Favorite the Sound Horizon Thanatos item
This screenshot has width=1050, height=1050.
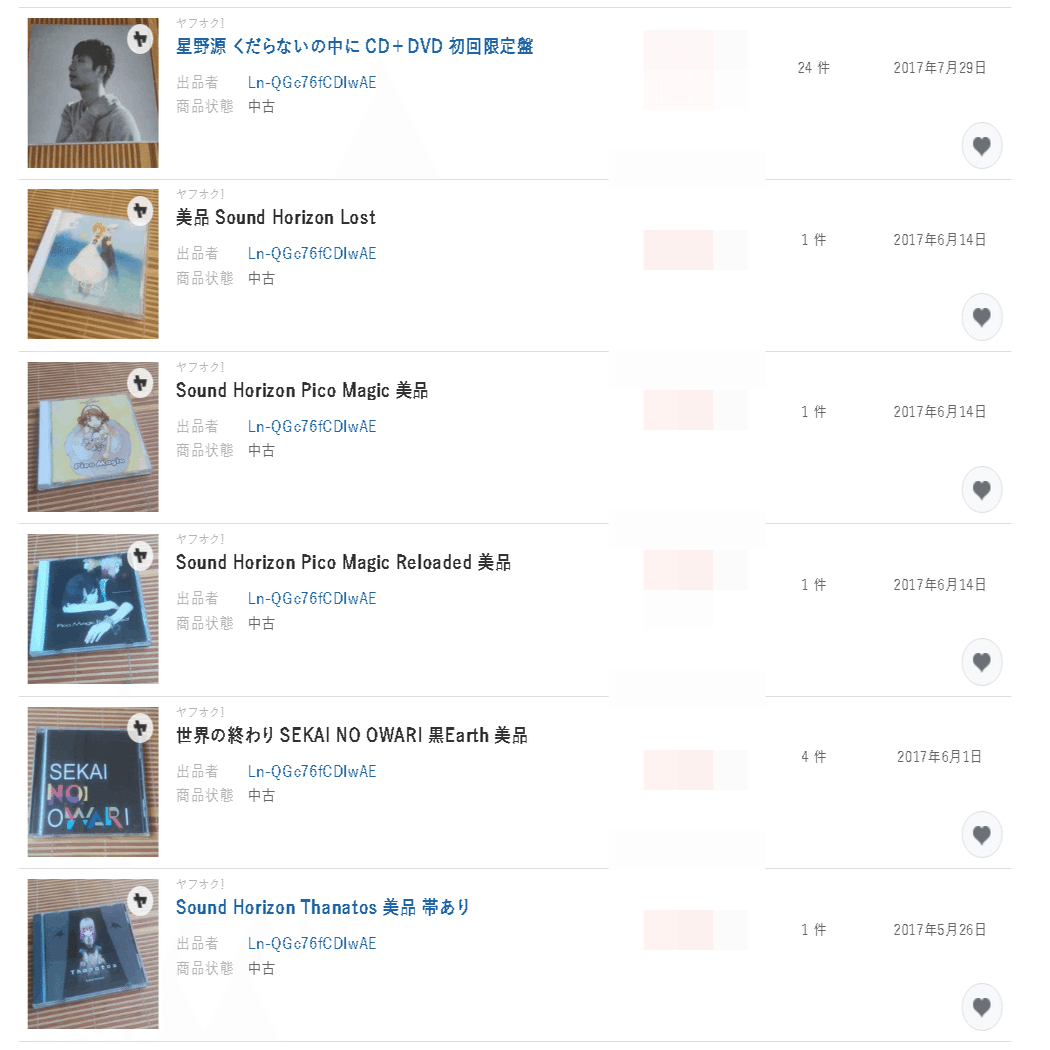click(981, 1007)
